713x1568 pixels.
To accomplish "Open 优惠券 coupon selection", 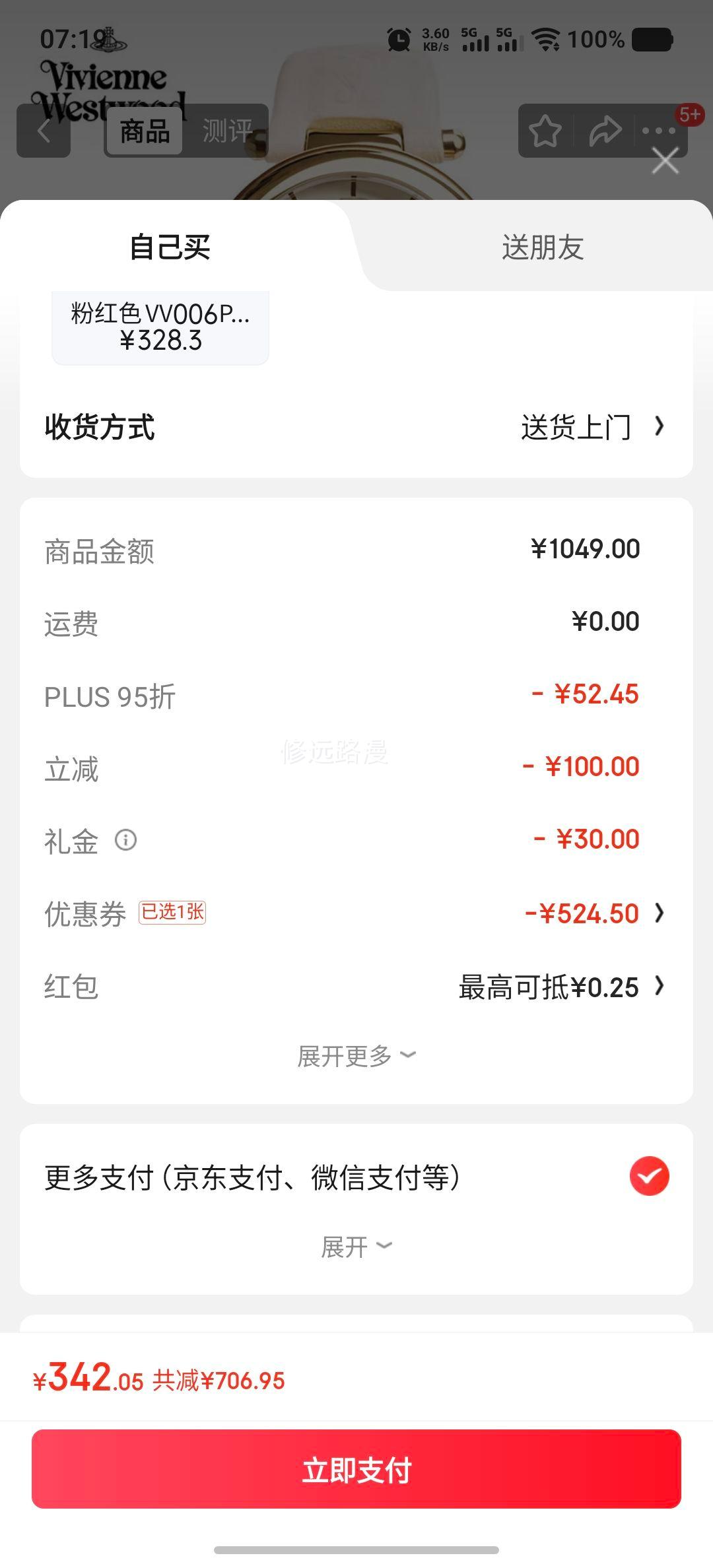I will 356,913.
